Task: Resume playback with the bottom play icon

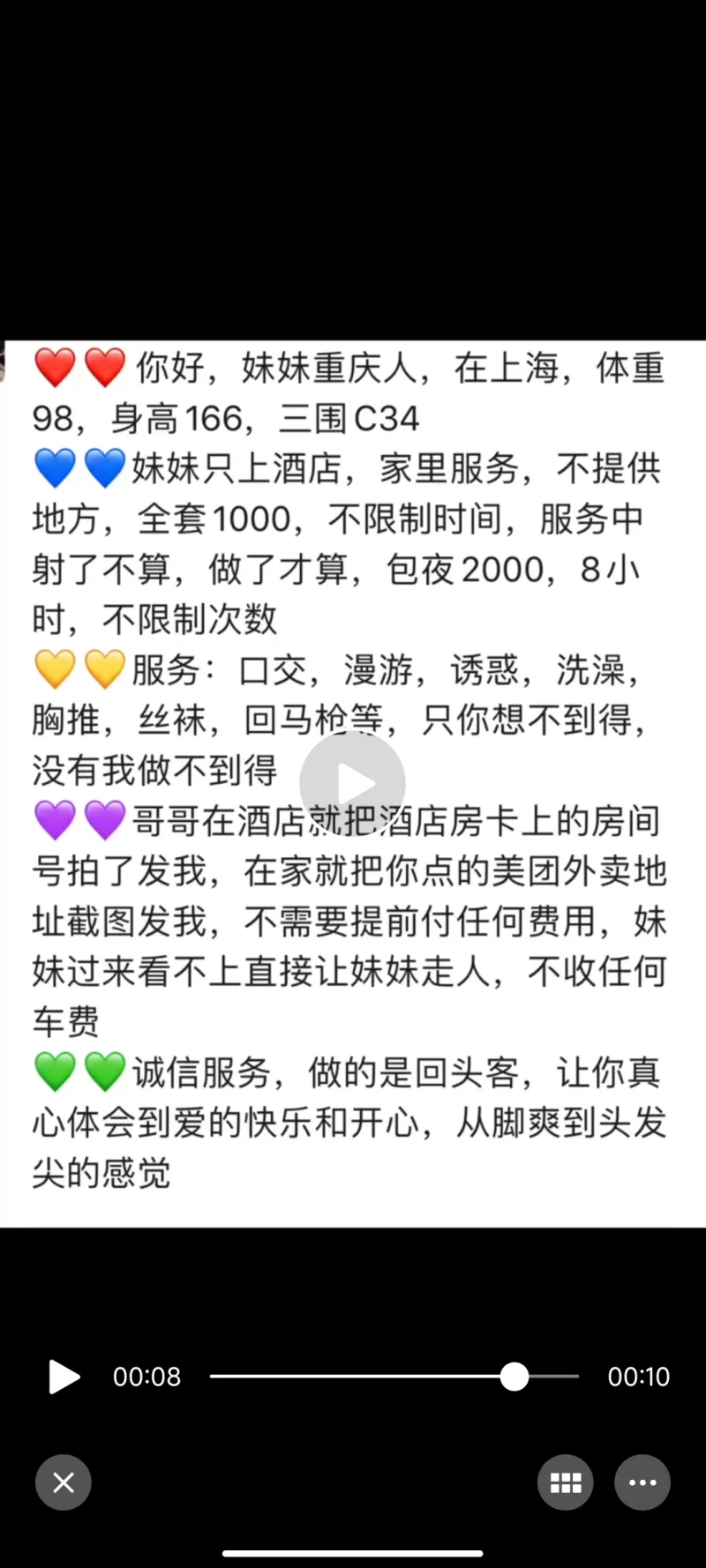Action: tap(63, 1377)
